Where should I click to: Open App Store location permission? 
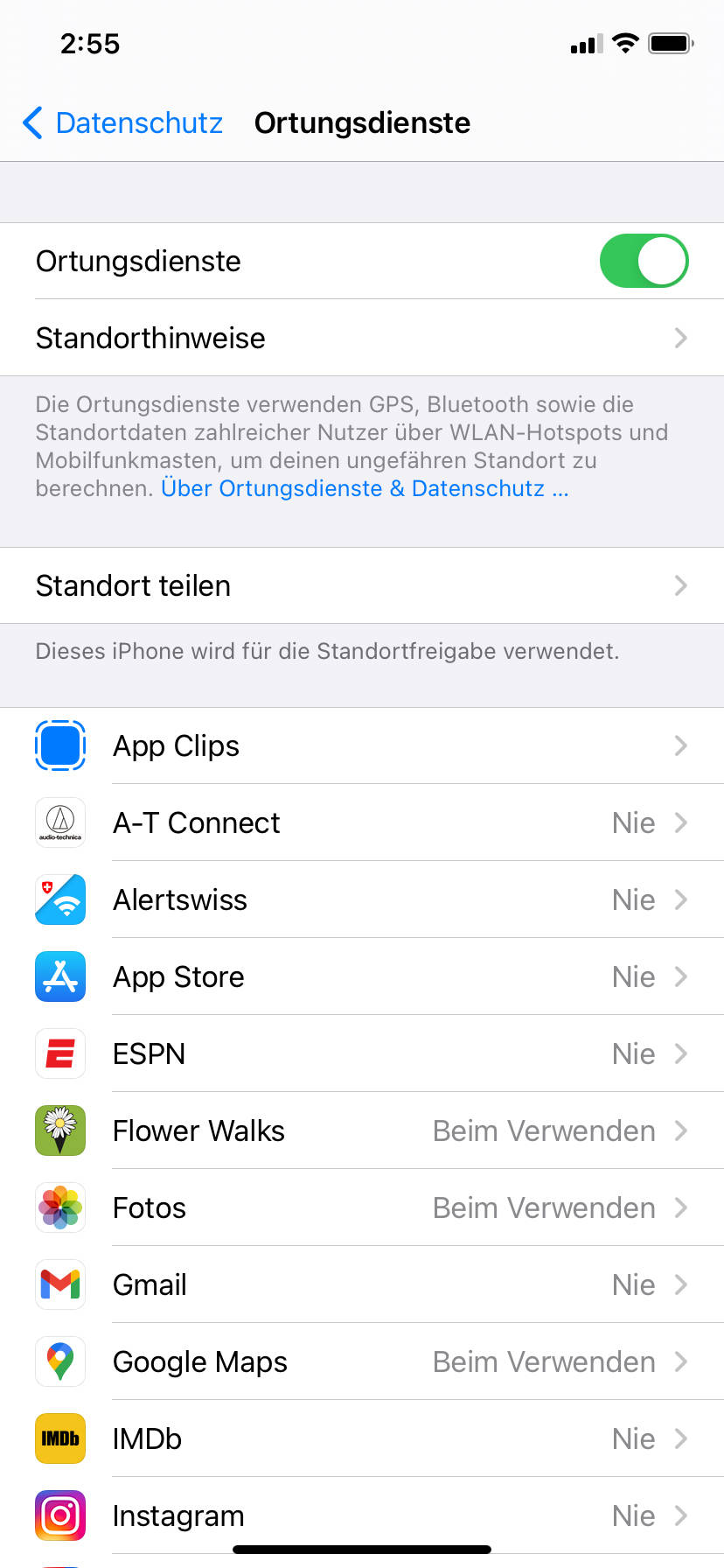[x=362, y=976]
